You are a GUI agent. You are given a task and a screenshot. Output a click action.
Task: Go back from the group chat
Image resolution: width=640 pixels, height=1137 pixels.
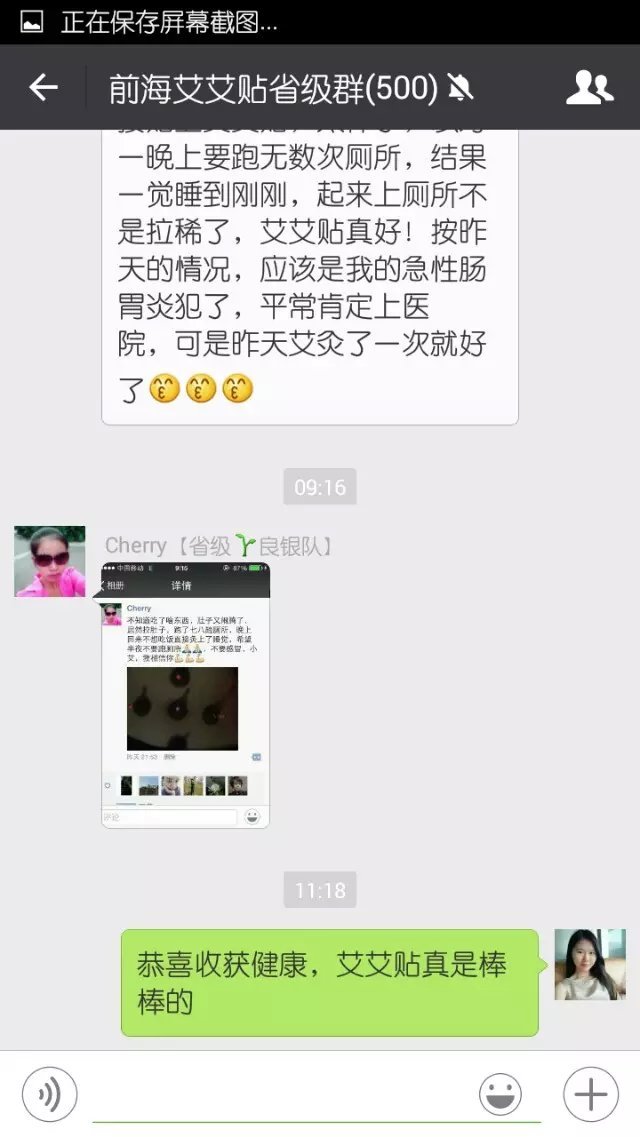[43, 88]
